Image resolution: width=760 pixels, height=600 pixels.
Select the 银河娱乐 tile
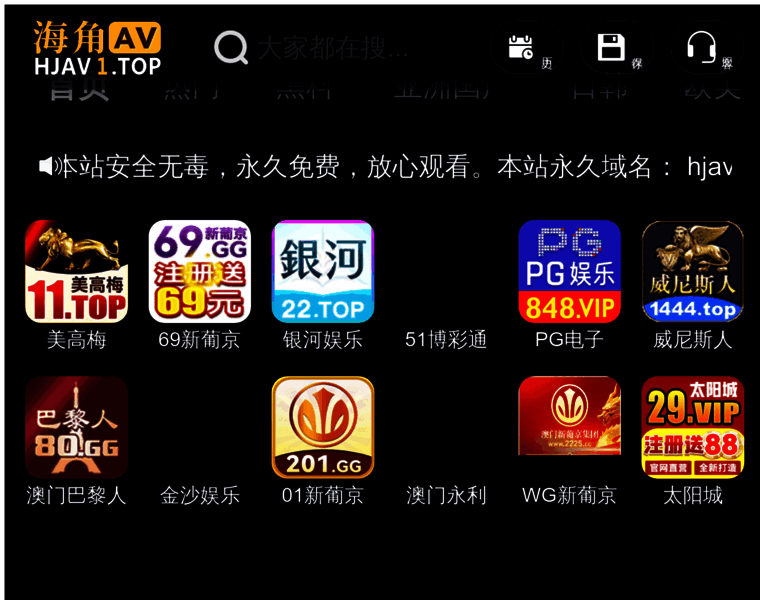click(x=323, y=272)
